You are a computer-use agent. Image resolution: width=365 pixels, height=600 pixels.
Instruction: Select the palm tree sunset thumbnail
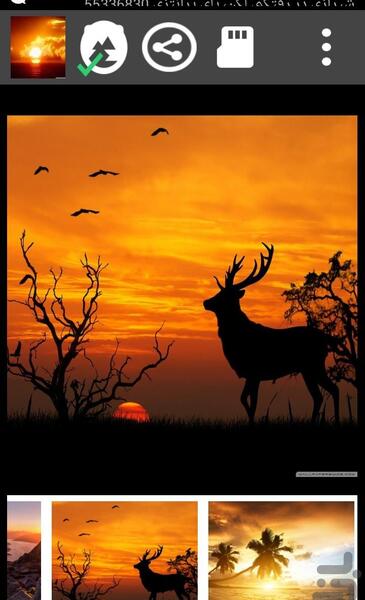282,550
